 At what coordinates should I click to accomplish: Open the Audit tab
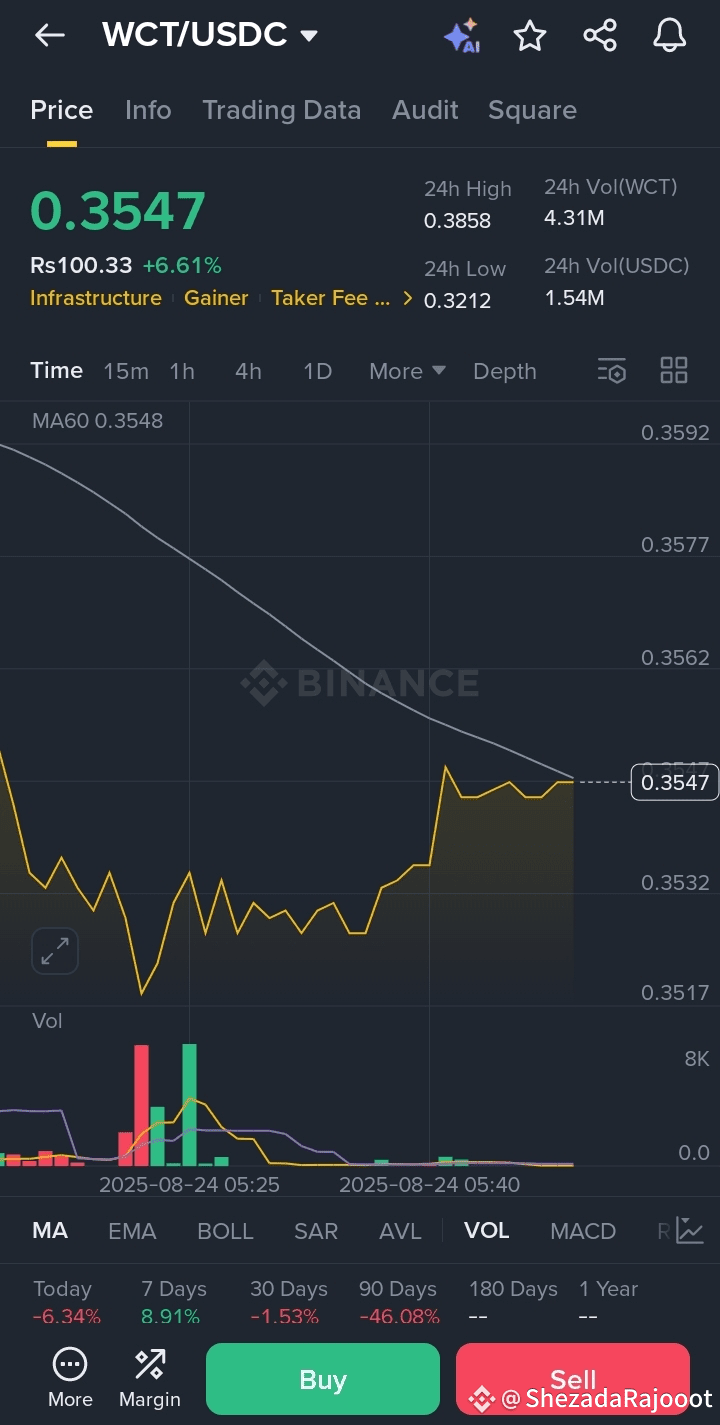point(425,110)
